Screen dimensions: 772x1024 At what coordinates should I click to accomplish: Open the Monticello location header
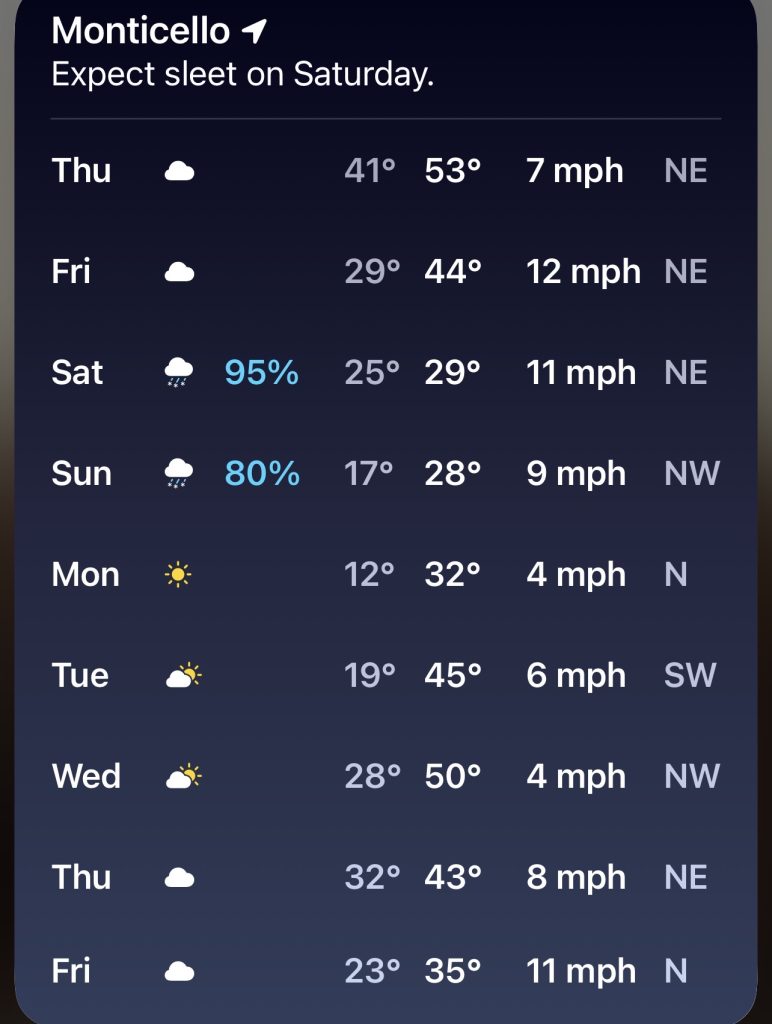click(160, 32)
